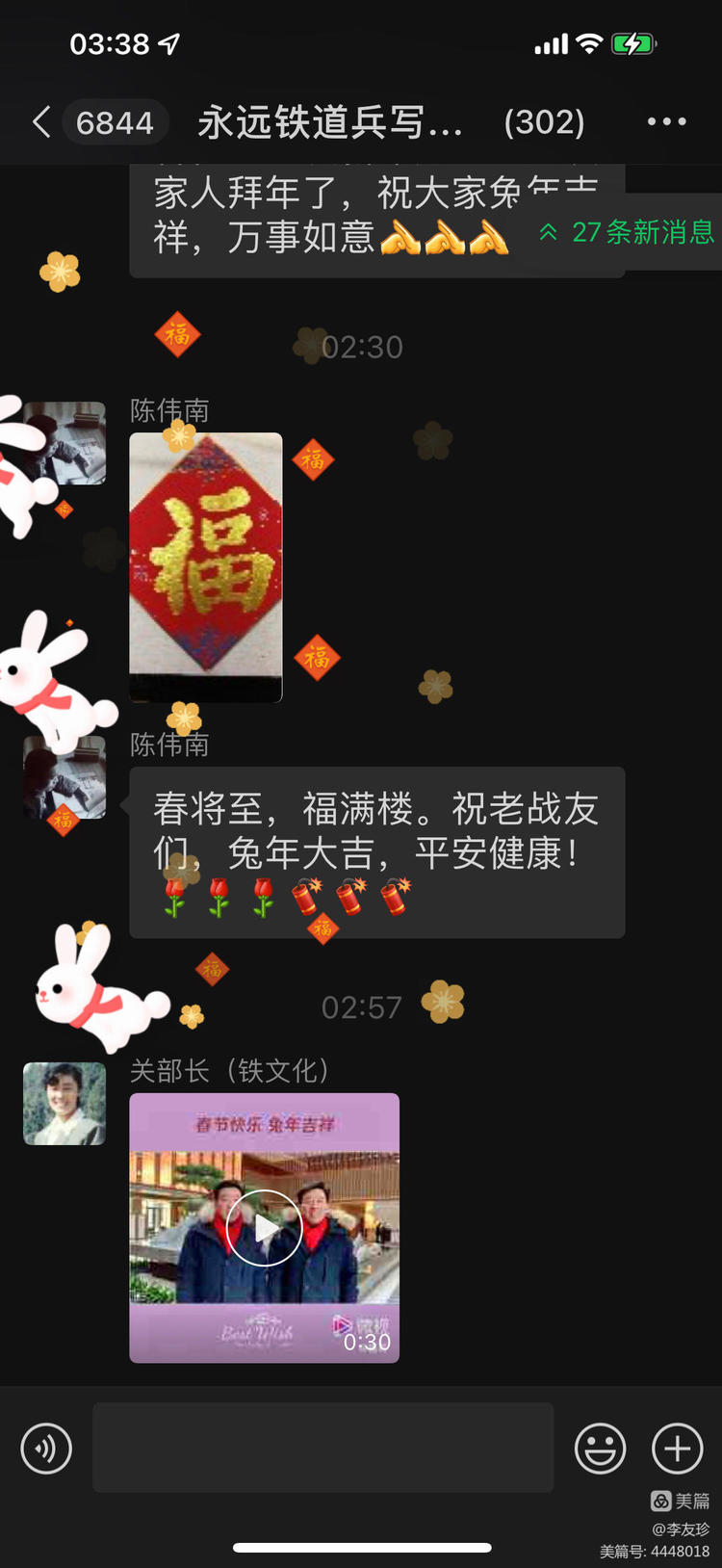Jump to the 27 new messages
Viewport: 722px width, 1568px height.
pyautogui.click(x=627, y=232)
